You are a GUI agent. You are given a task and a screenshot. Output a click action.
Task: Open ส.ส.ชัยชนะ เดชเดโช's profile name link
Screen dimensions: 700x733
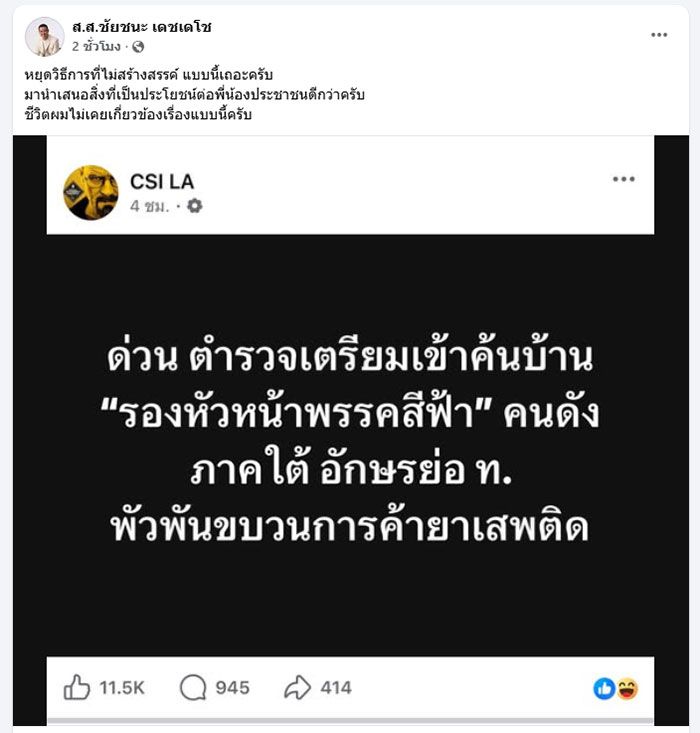[141, 27]
